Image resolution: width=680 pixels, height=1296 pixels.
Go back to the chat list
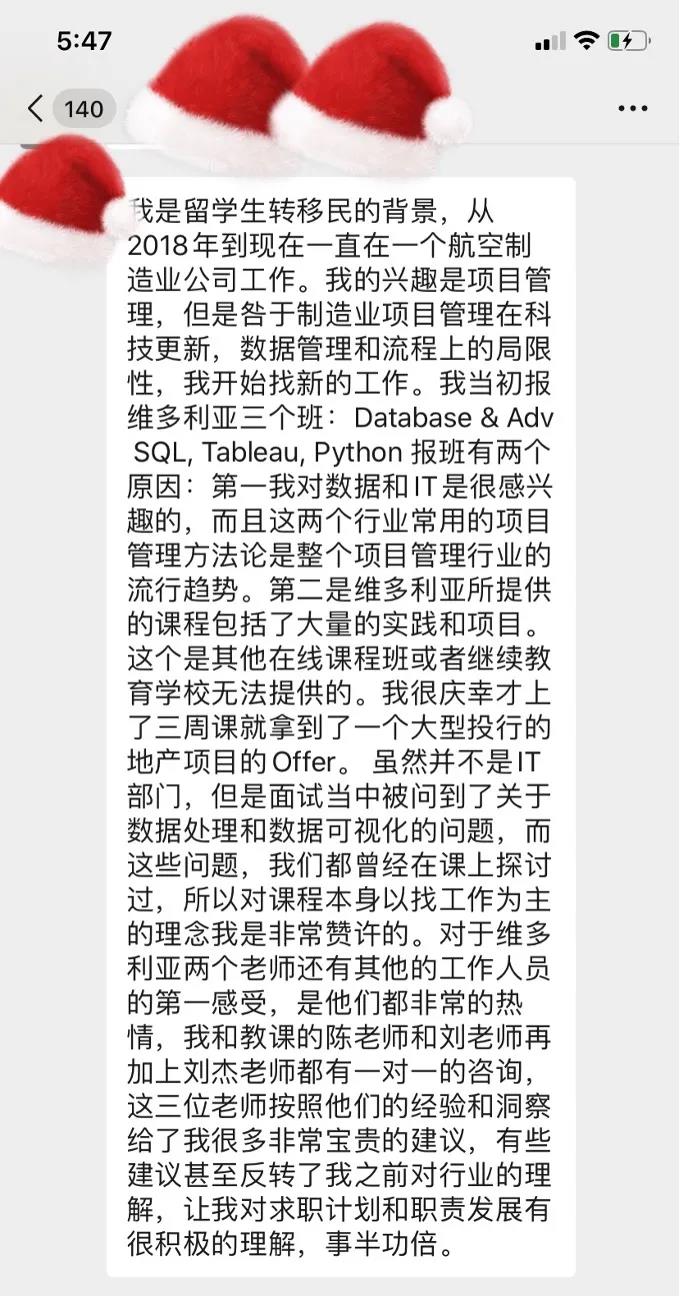coord(38,108)
